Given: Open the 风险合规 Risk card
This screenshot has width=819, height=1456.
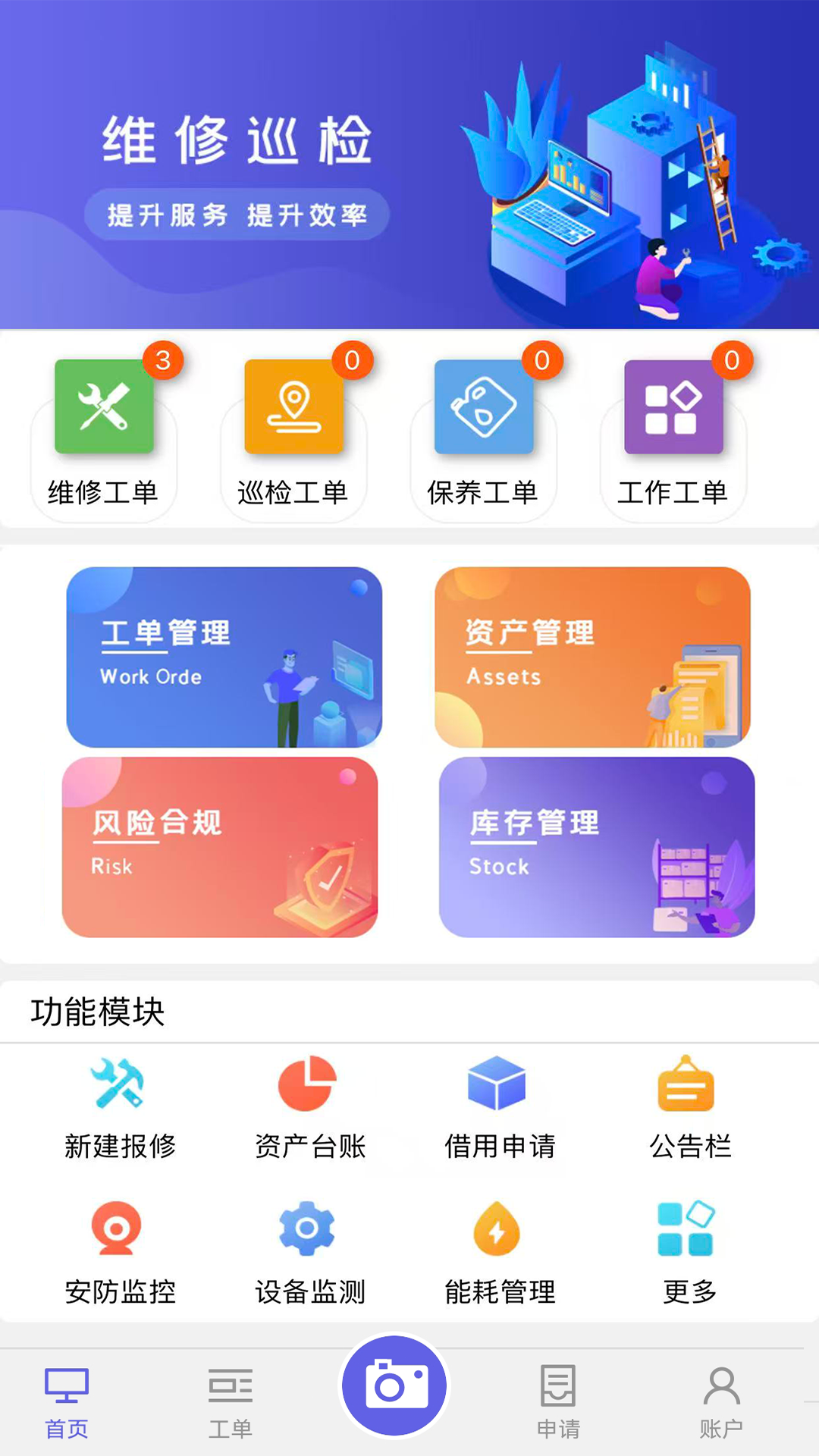Looking at the screenshot, I should pyautogui.click(x=220, y=846).
